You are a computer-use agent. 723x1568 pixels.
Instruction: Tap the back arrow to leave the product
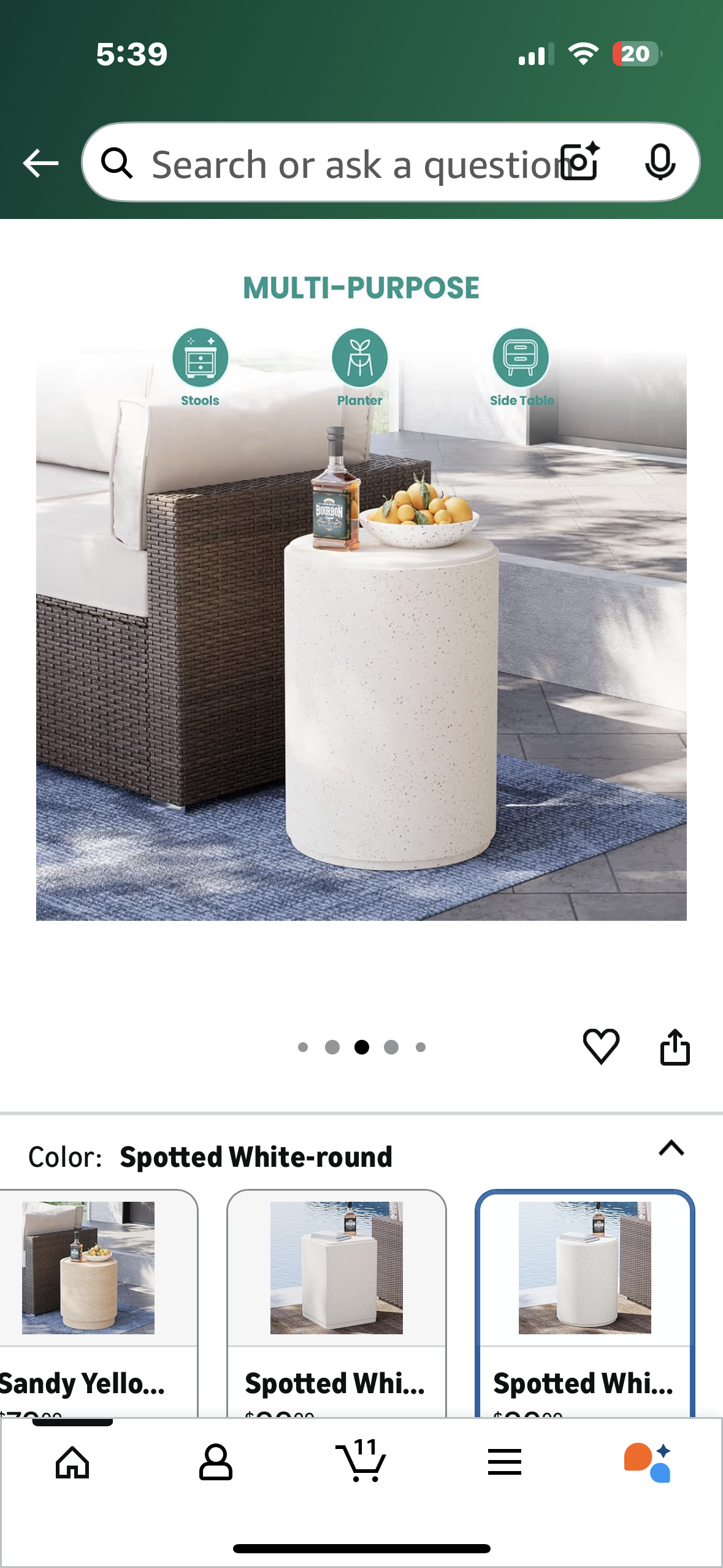point(39,163)
